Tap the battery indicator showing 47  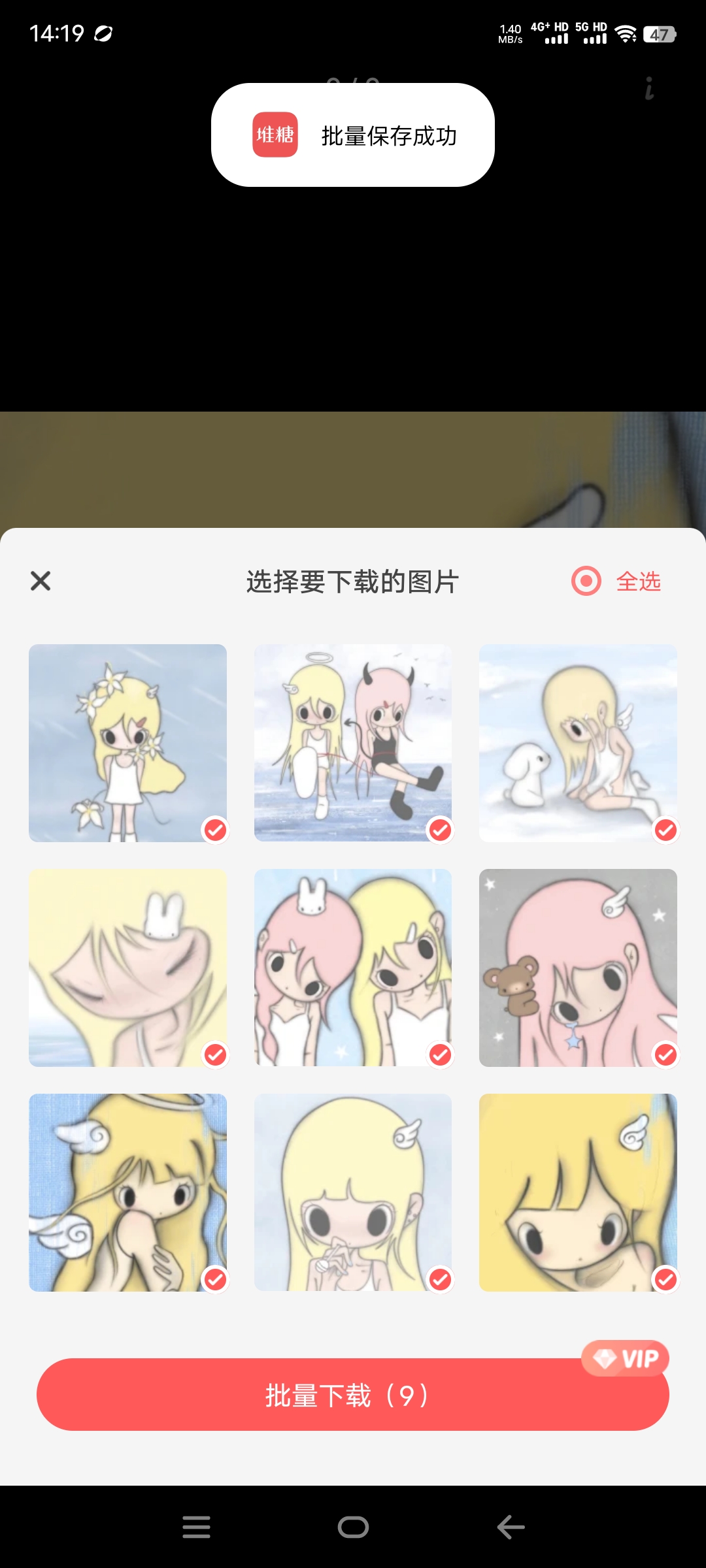[662, 34]
